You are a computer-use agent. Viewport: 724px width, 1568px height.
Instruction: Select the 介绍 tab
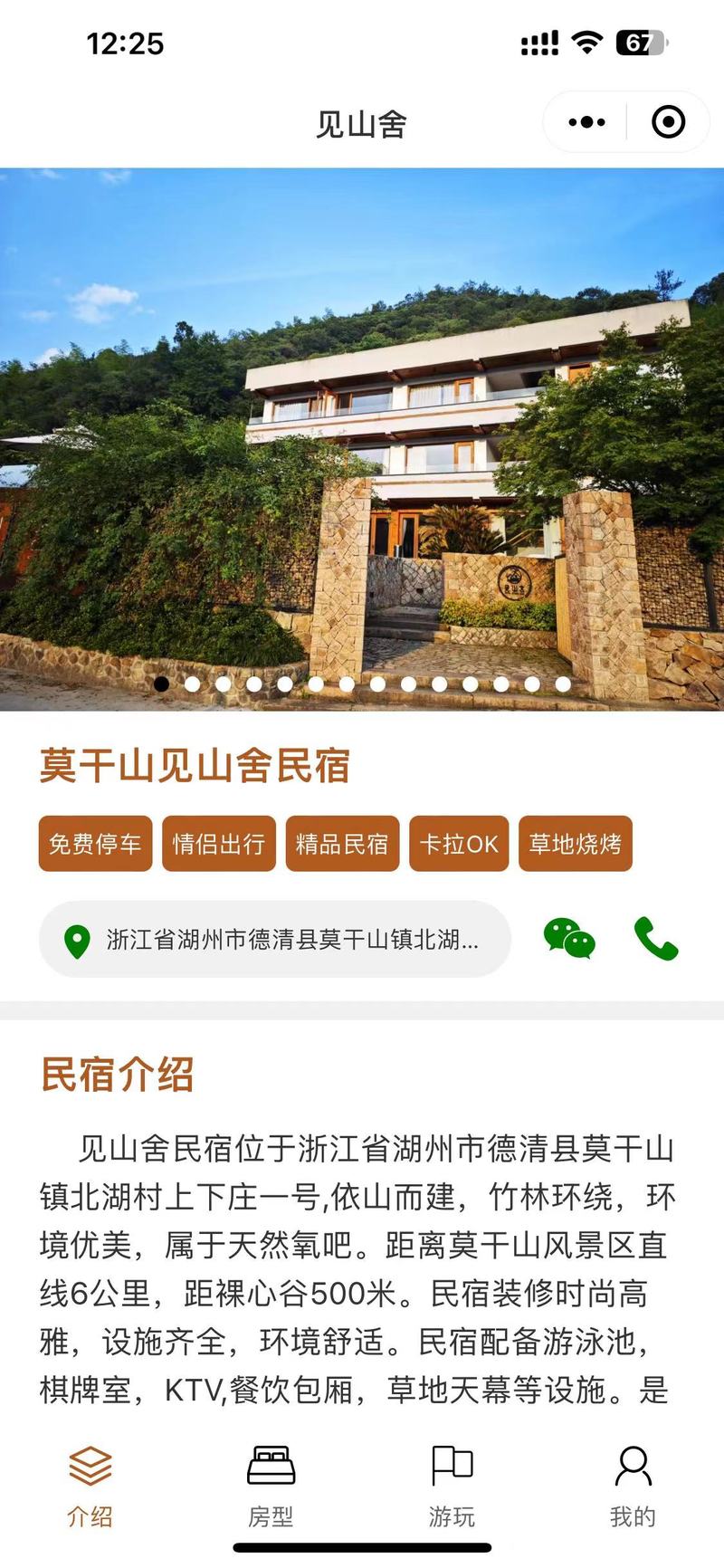[90, 1486]
